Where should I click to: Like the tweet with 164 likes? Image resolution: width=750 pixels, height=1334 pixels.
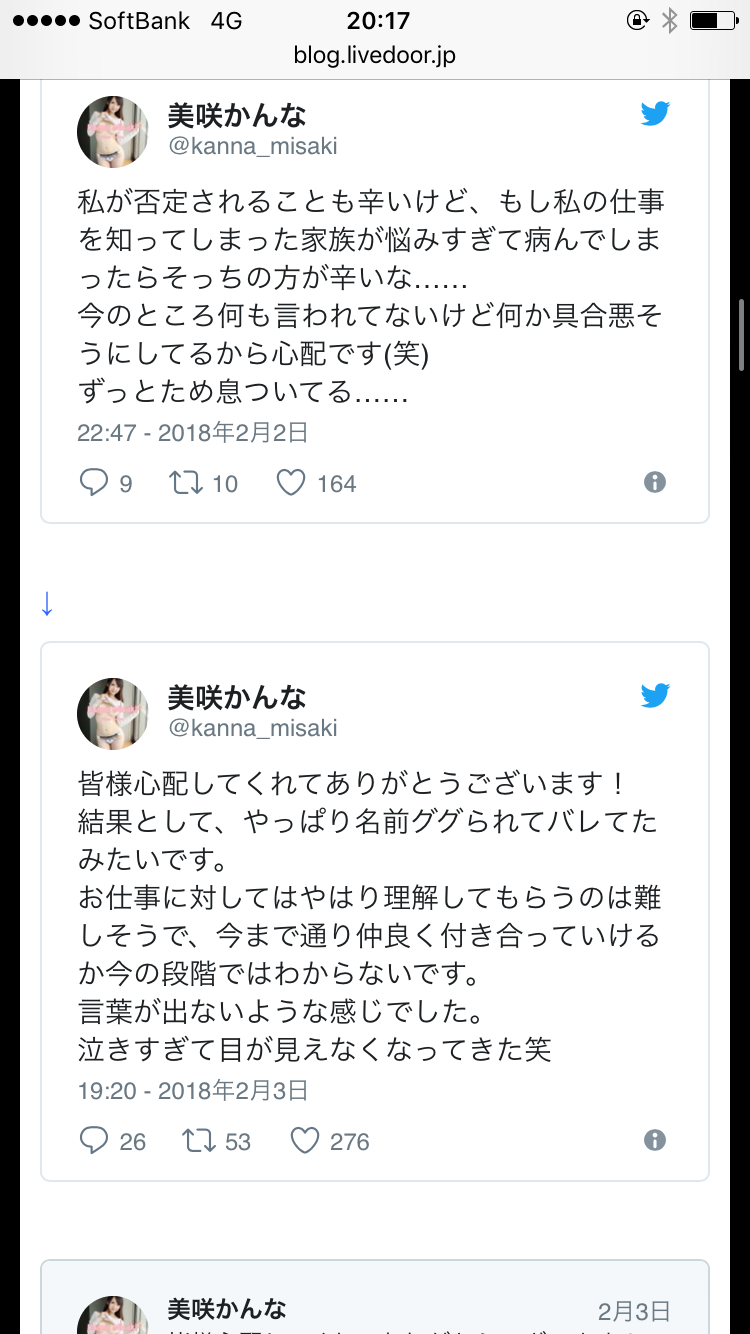click(x=290, y=484)
